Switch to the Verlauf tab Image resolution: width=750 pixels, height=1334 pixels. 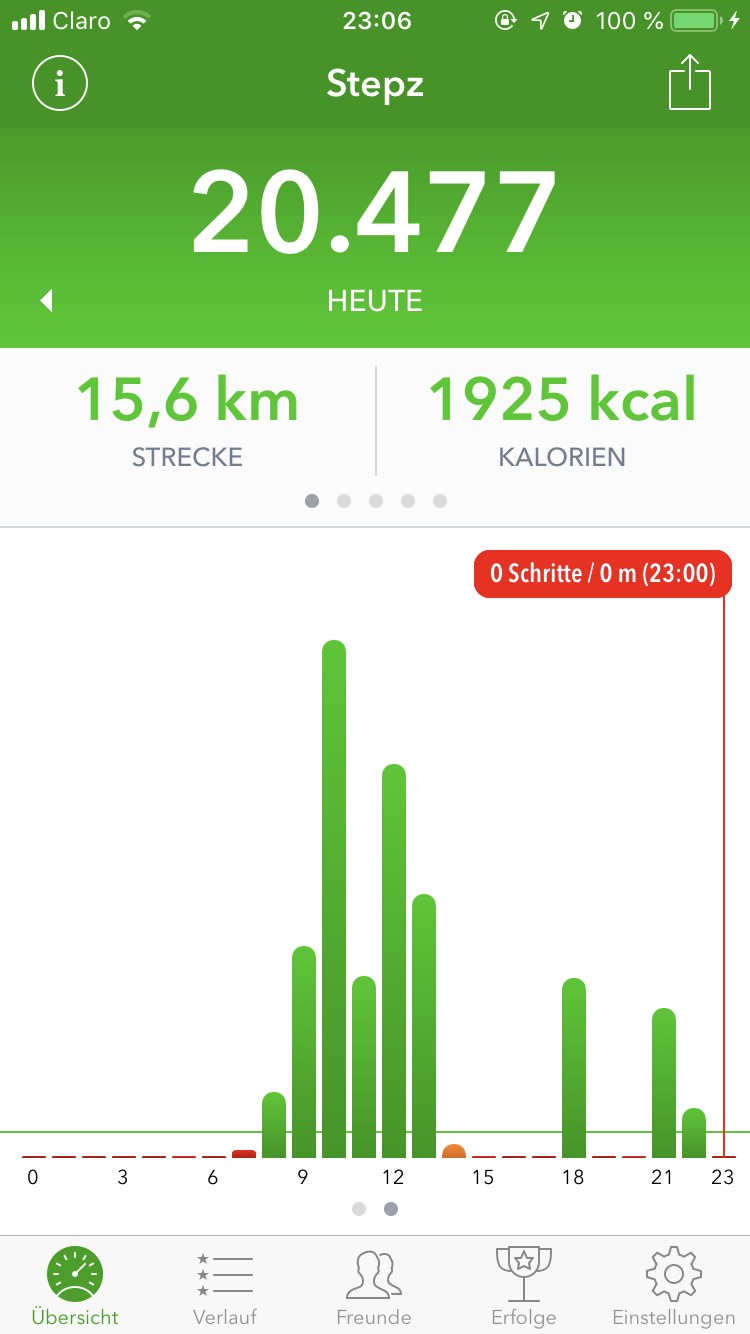224,1288
